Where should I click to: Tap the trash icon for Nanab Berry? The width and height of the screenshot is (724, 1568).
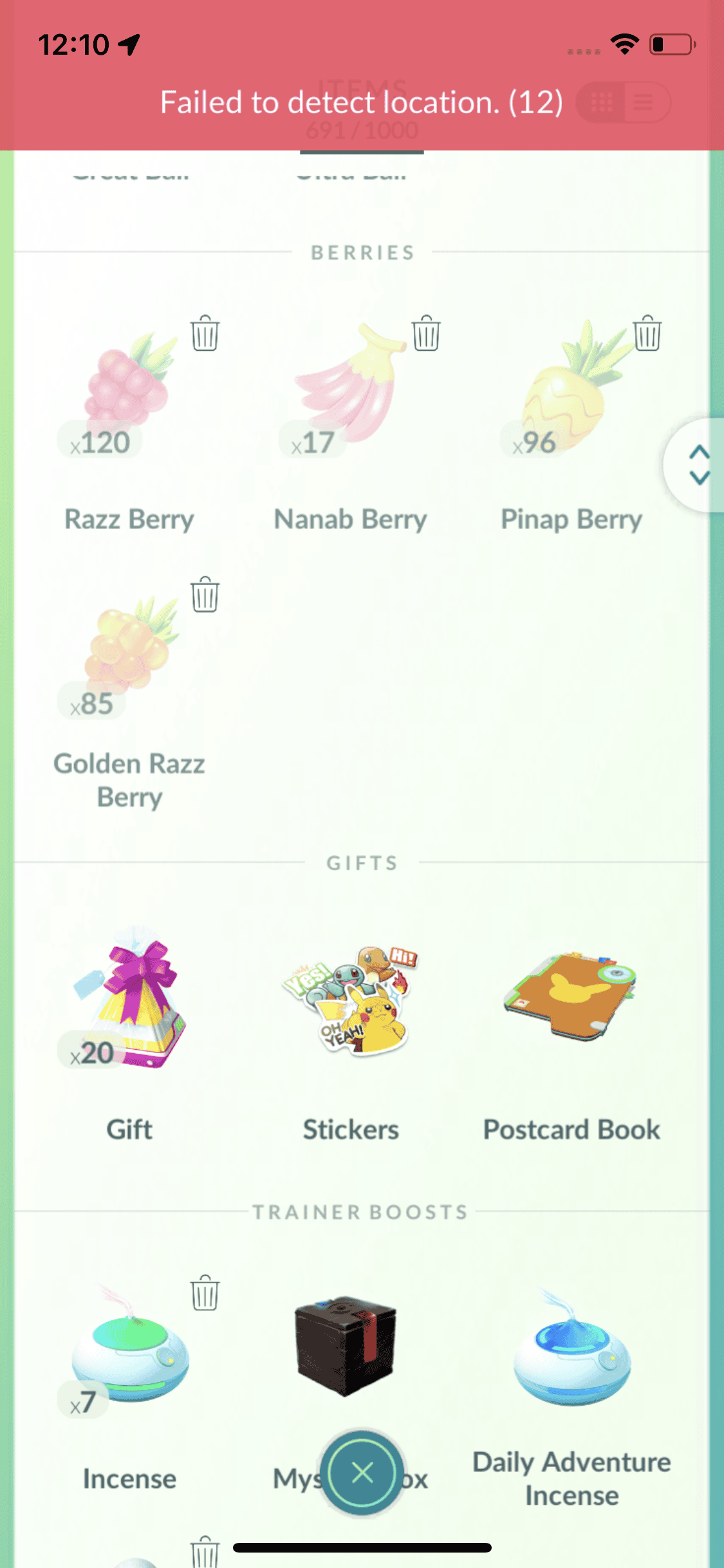(x=425, y=333)
